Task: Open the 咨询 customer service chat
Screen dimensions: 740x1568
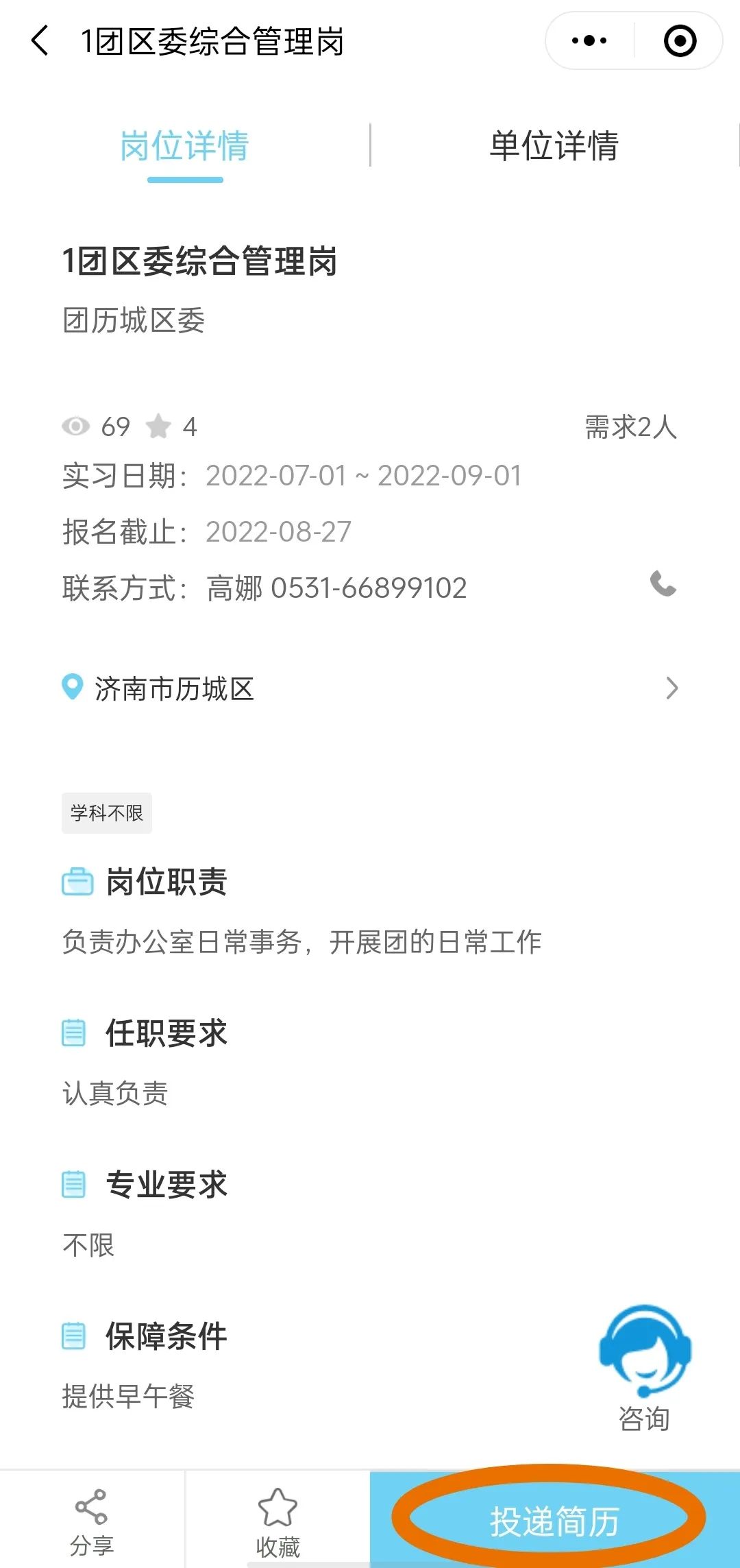Action: point(644,1368)
